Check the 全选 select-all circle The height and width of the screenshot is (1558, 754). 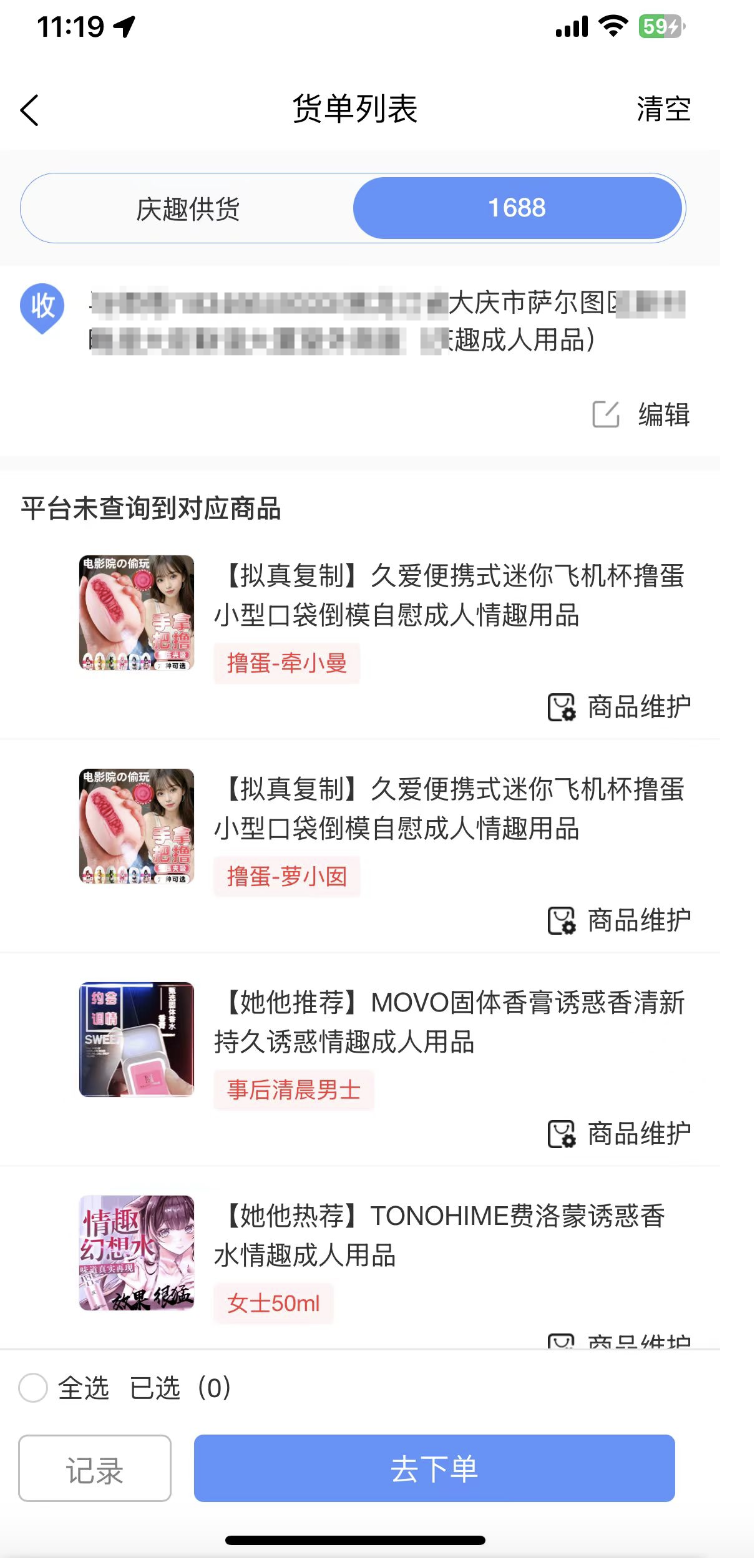[33, 1388]
